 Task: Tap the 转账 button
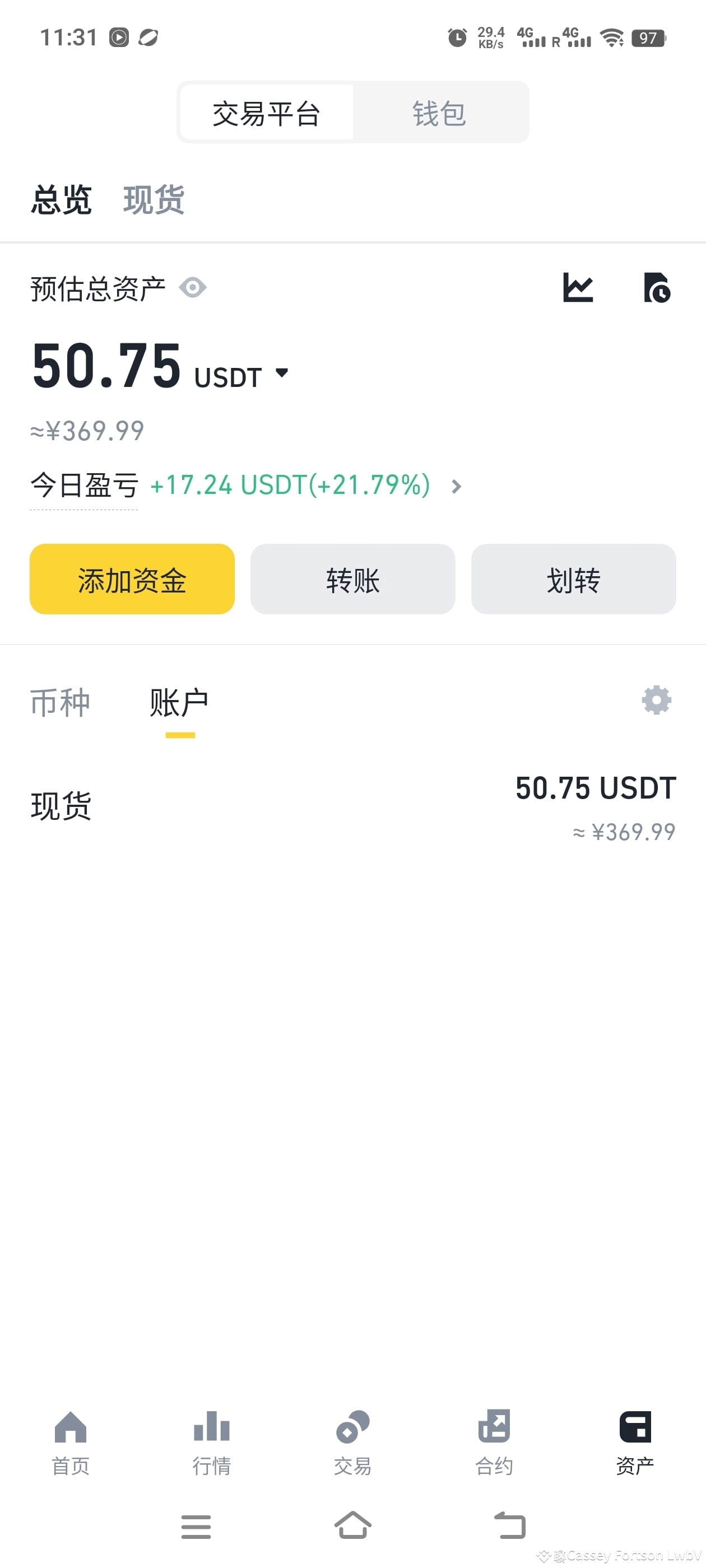point(352,579)
